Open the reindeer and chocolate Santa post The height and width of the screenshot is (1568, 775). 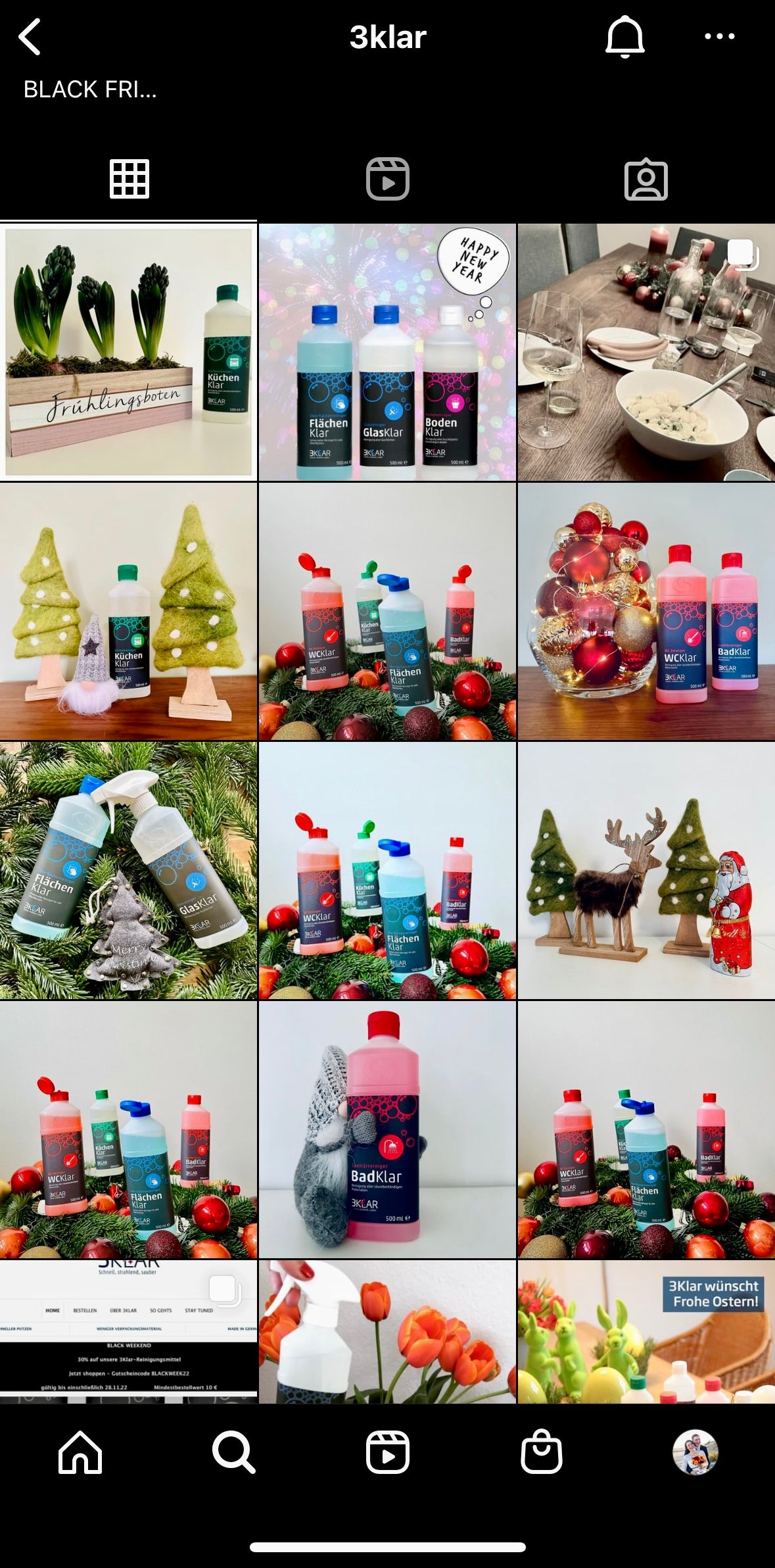(646, 871)
